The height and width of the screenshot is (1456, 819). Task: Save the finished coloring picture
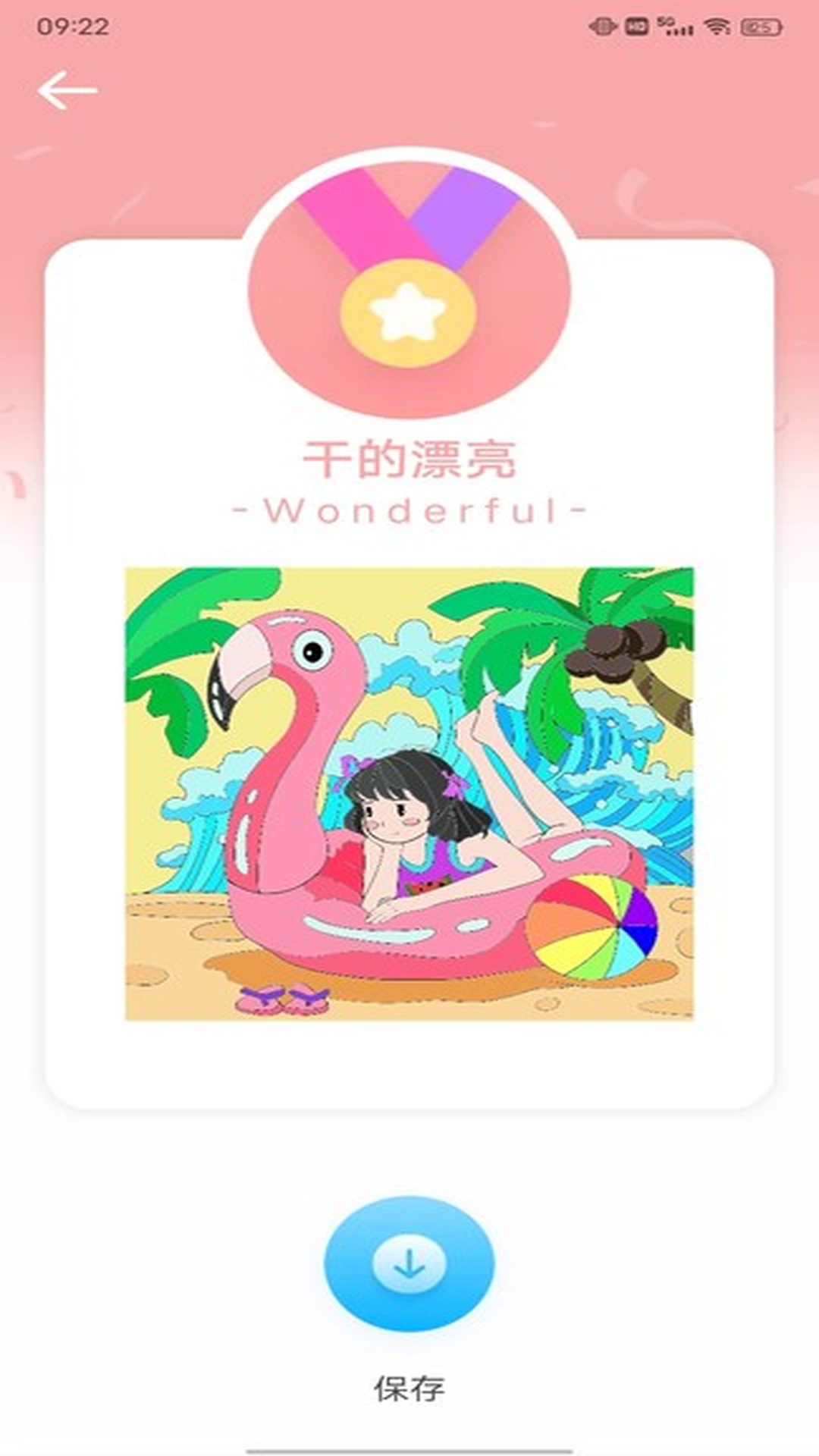click(409, 1263)
